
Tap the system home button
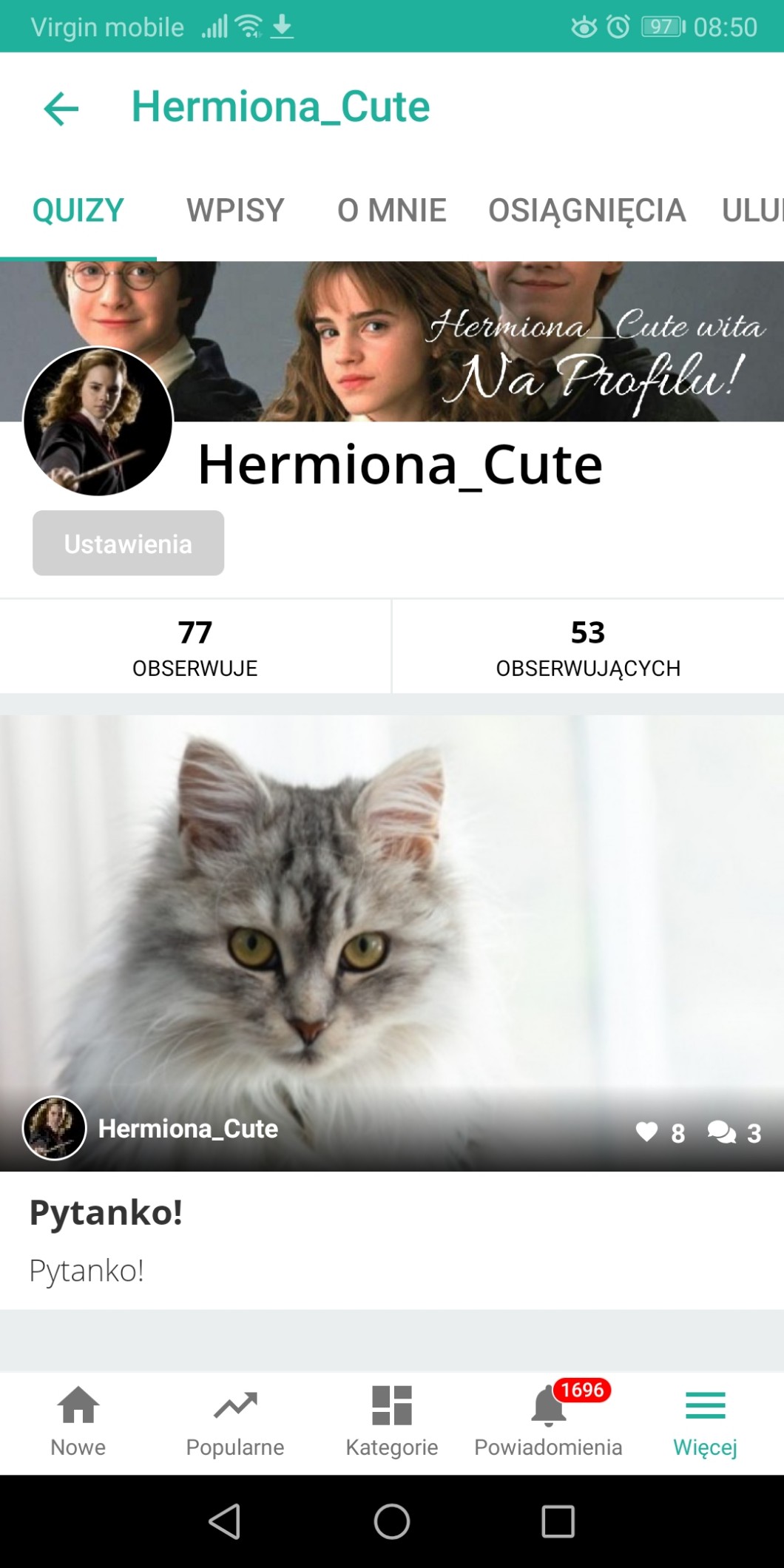coord(392,1521)
